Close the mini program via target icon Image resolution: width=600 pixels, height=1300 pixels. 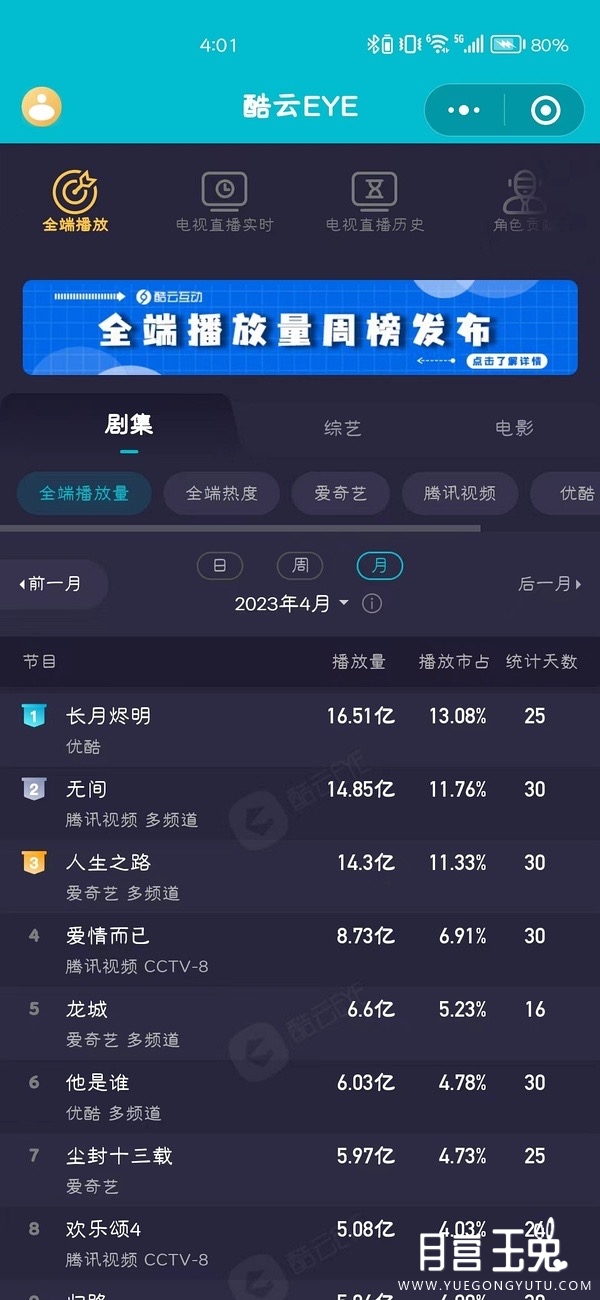point(545,110)
